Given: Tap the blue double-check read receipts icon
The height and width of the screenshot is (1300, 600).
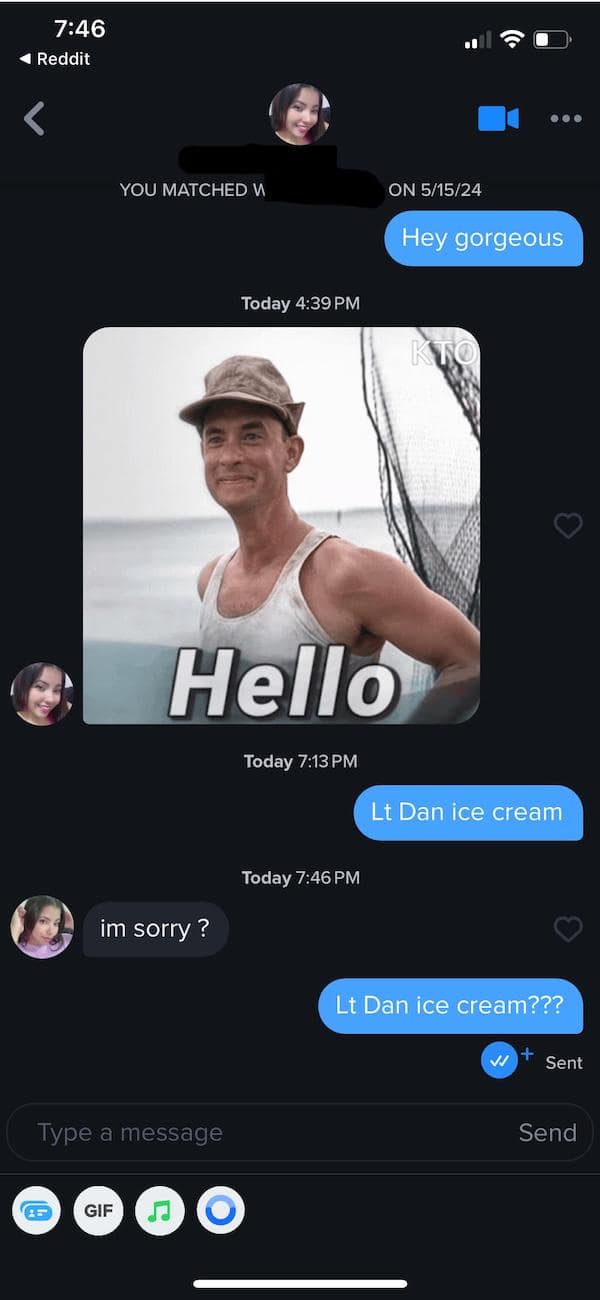Looking at the screenshot, I should [x=499, y=1060].
